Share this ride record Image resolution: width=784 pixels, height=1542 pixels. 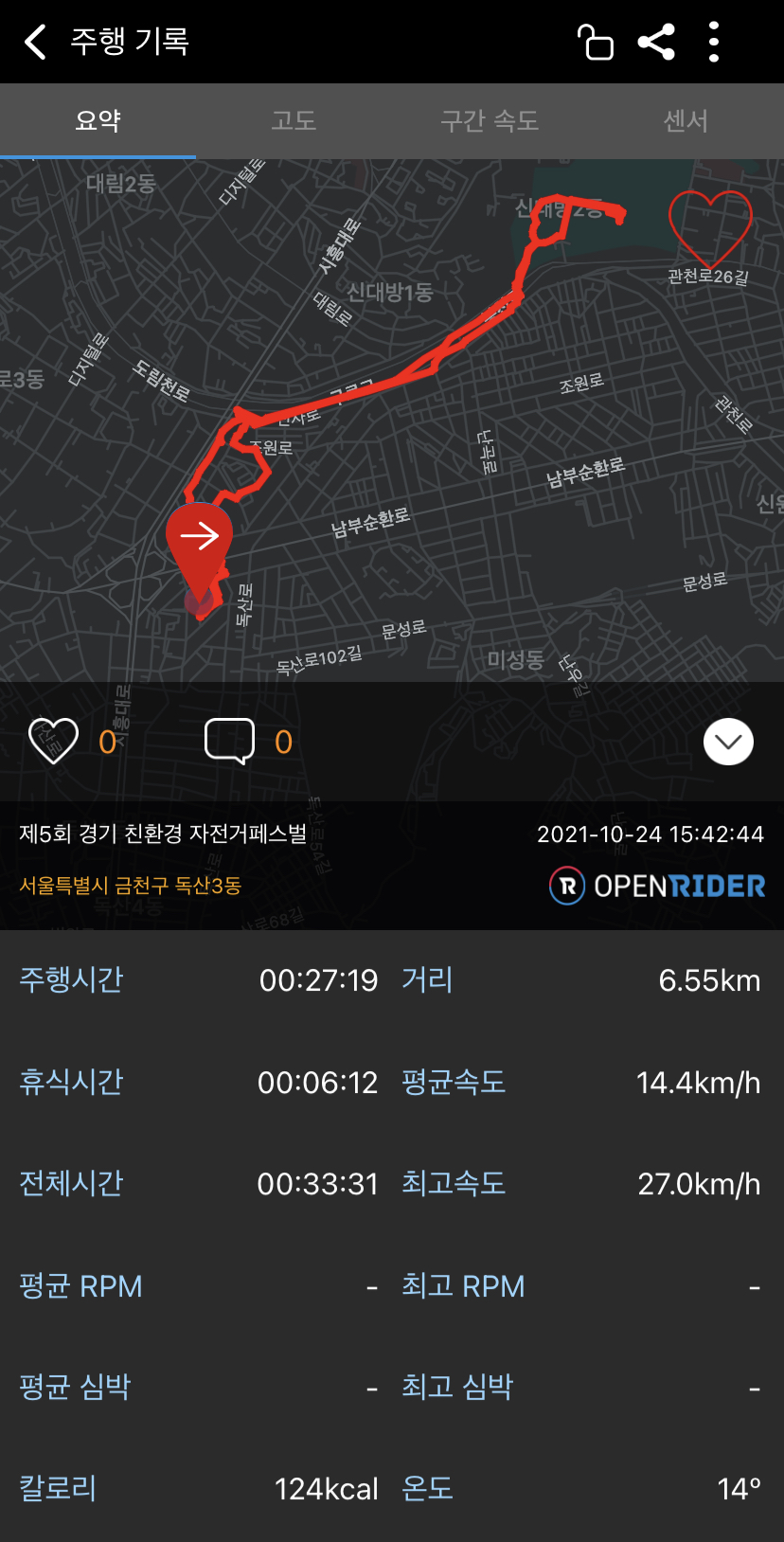pos(656,42)
